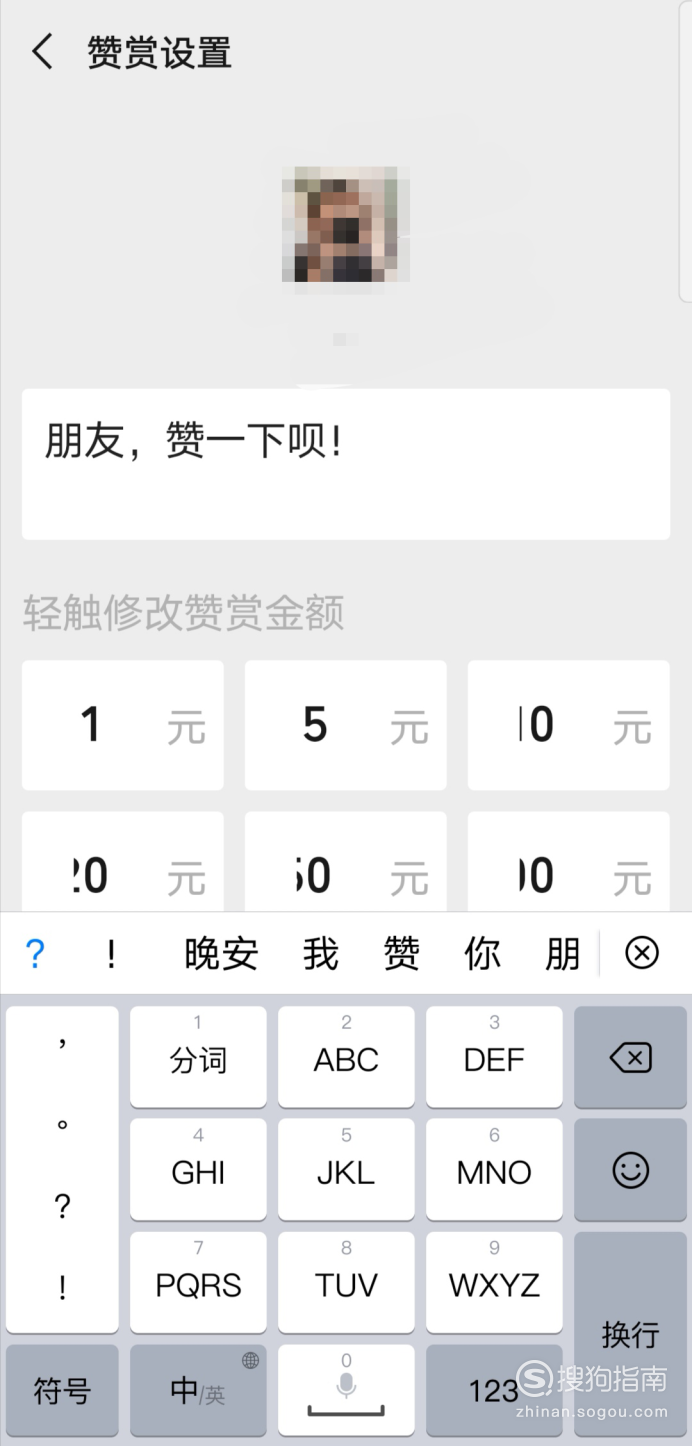This screenshot has width=692, height=1446.
Task: Select the 晚安 keyboard suggestion
Action: (x=221, y=954)
